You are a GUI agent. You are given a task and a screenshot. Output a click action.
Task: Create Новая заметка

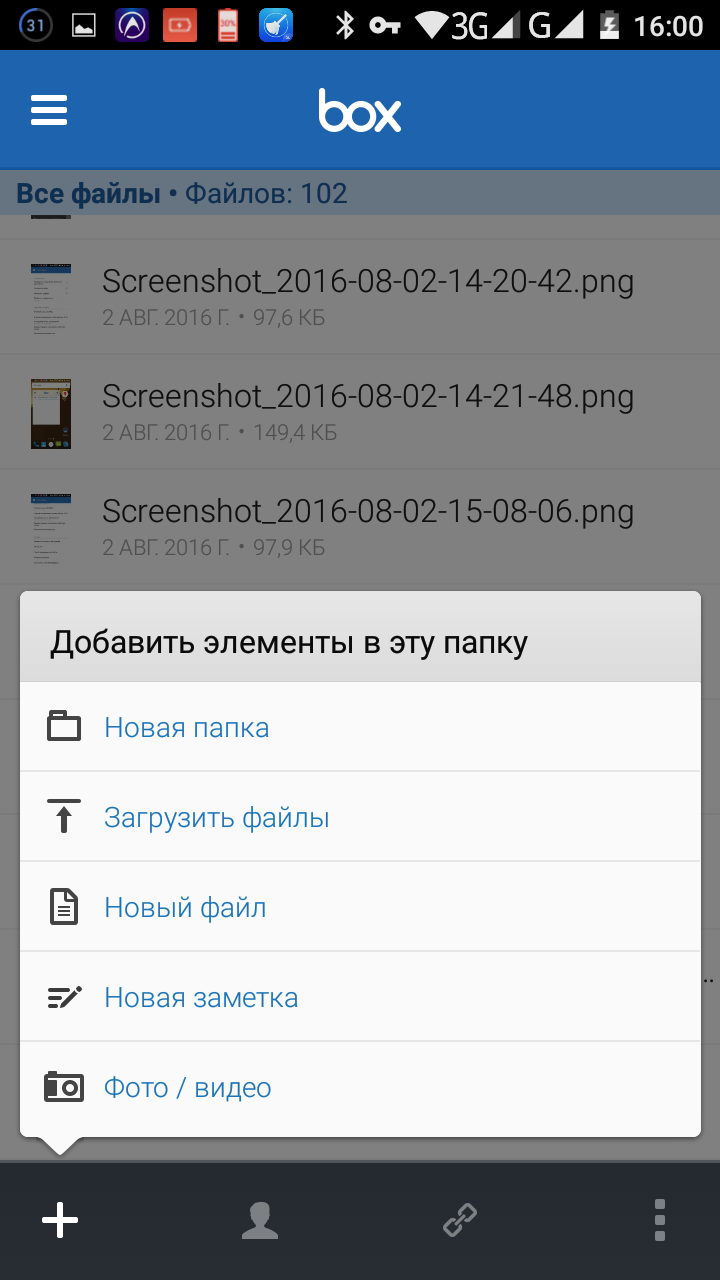(201, 997)
